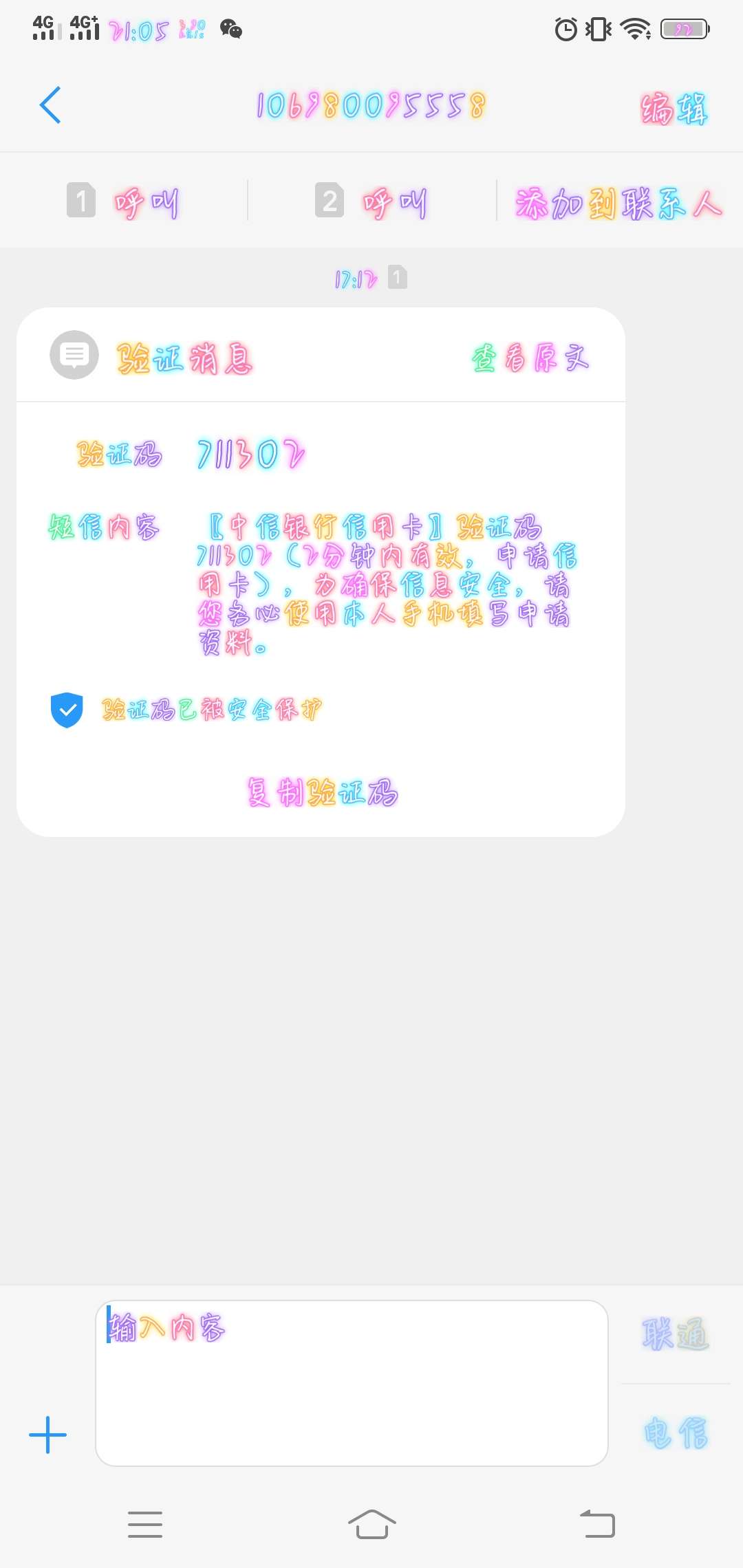Open 查看原文 to view original message
Screen dimensions: 743x1568
[x=530, y=355]
